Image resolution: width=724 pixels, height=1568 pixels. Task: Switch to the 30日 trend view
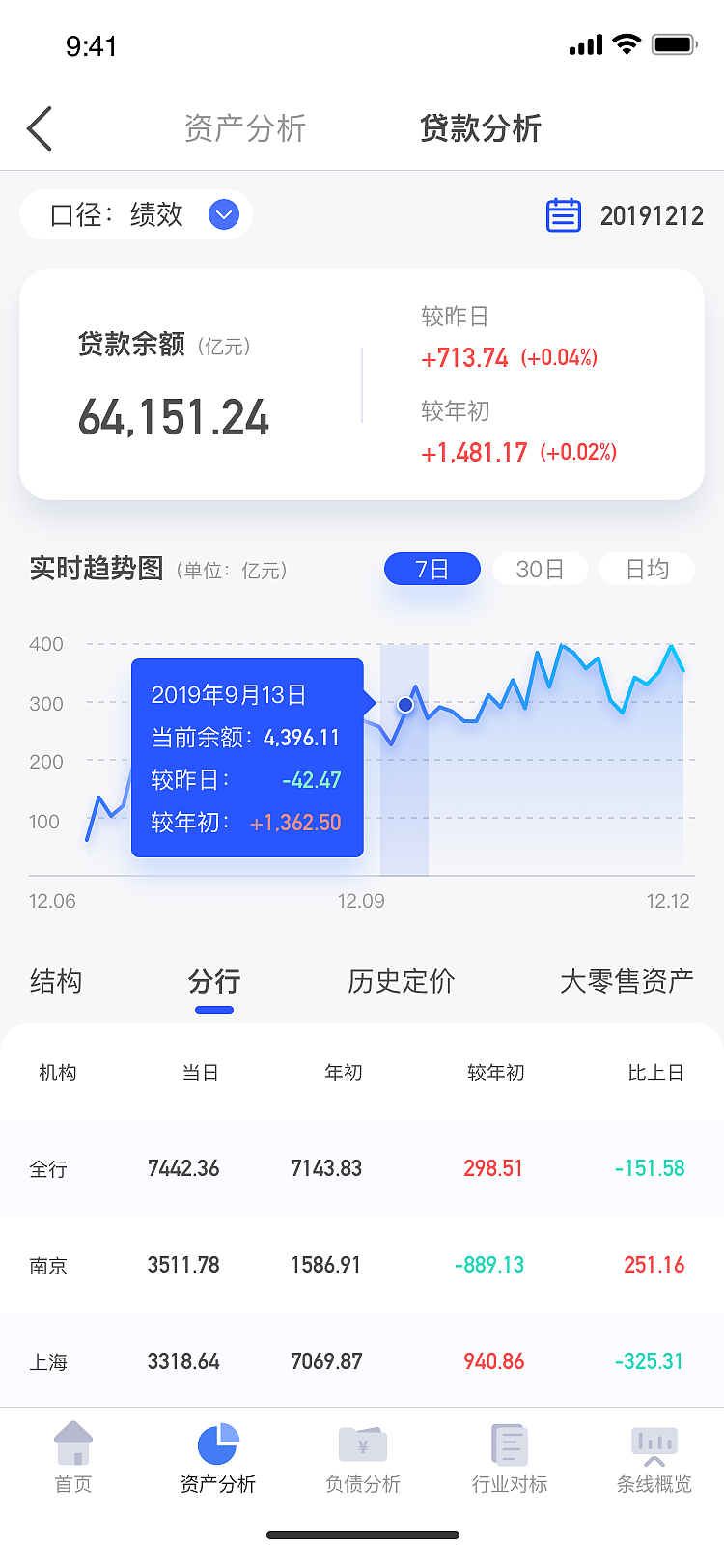(540, 569)
